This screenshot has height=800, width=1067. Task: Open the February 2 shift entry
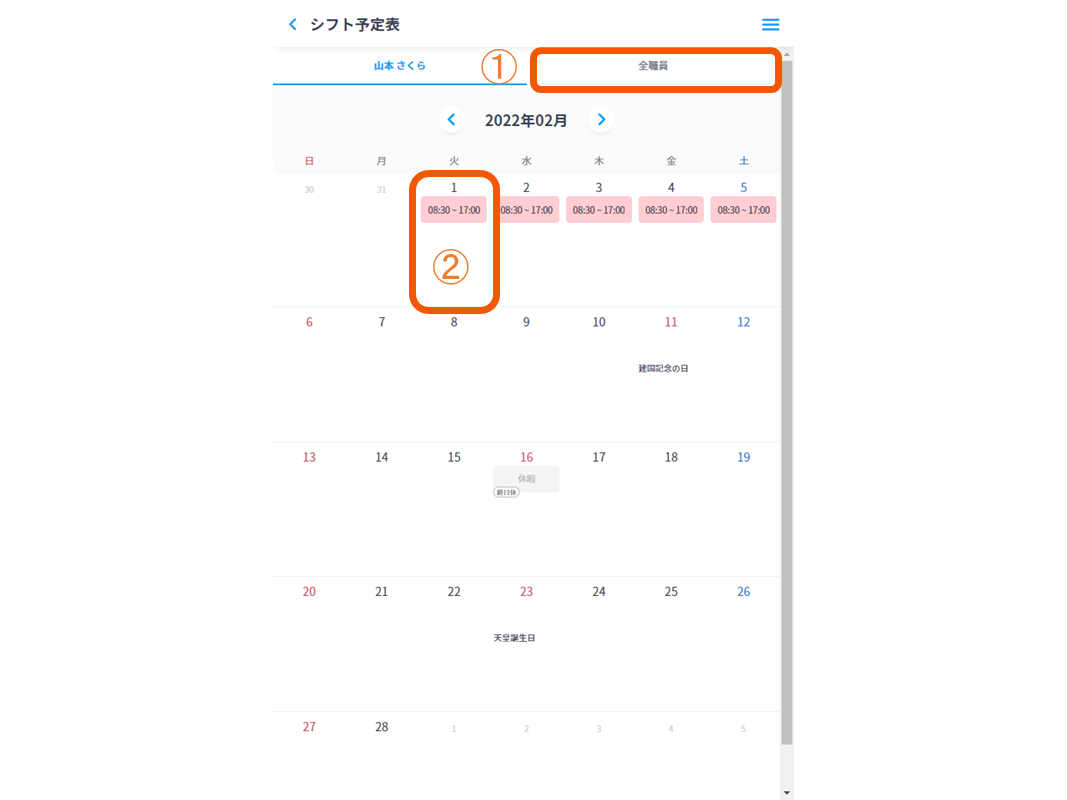click(526, 210)
